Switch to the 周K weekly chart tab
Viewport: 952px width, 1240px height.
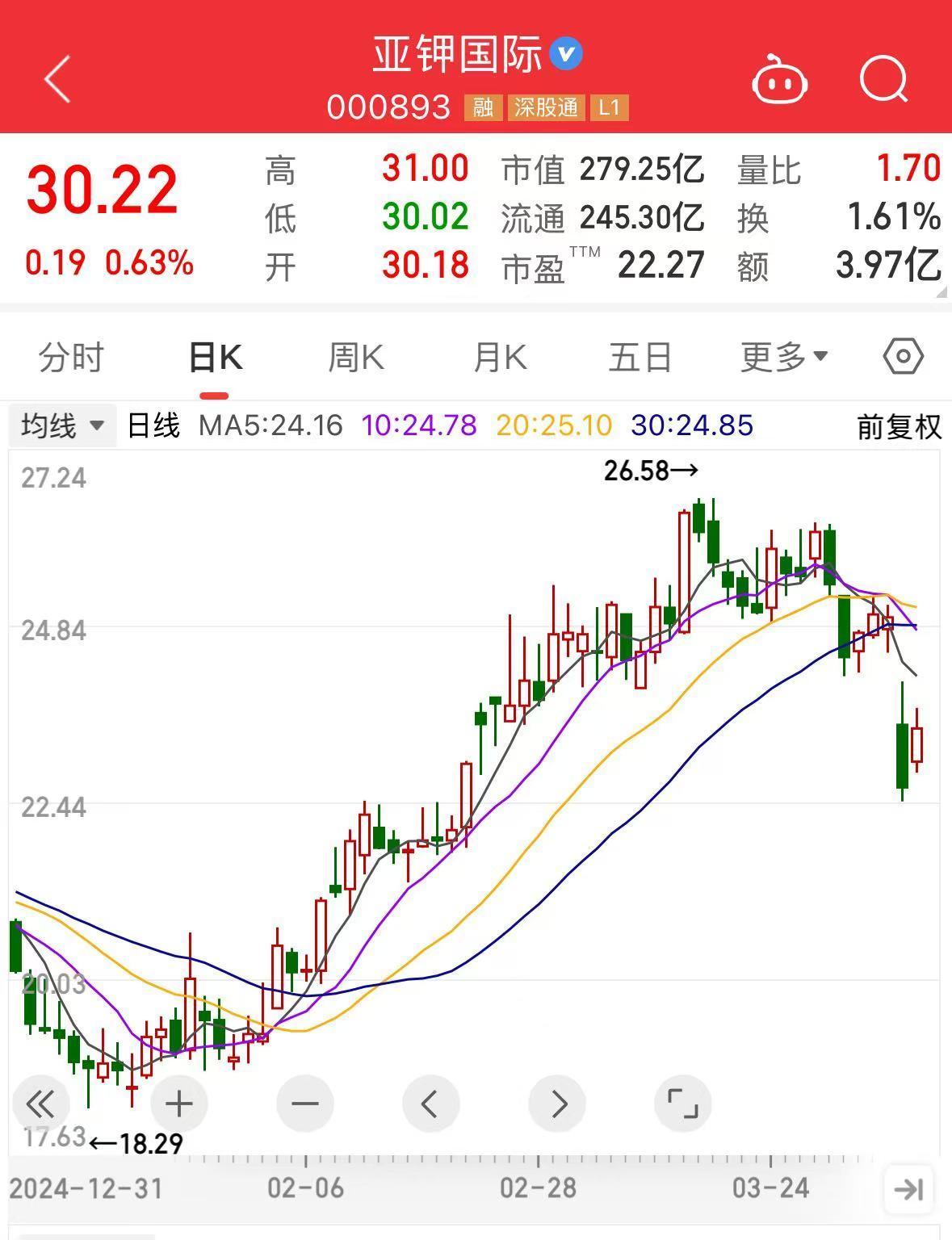355,355
